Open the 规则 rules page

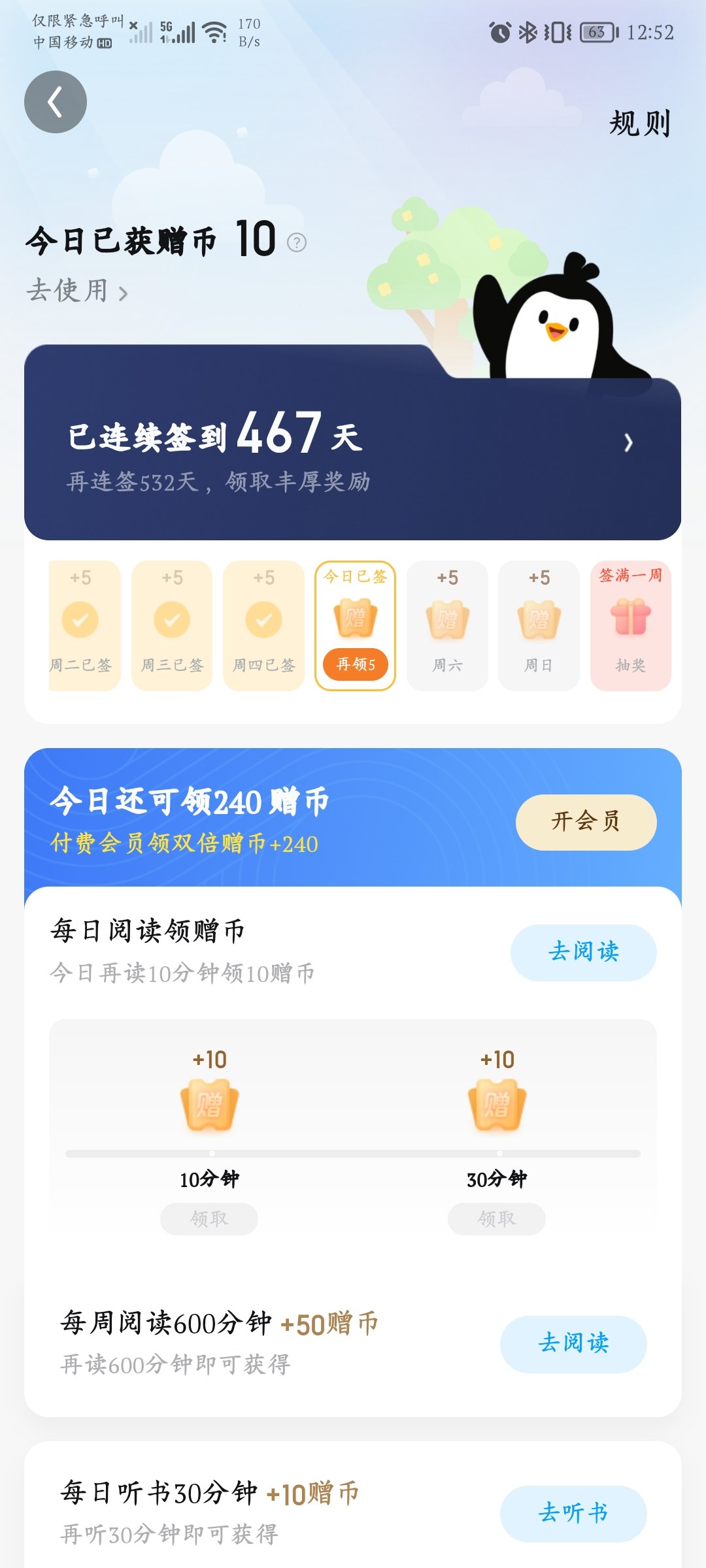[x=639, y=123]
